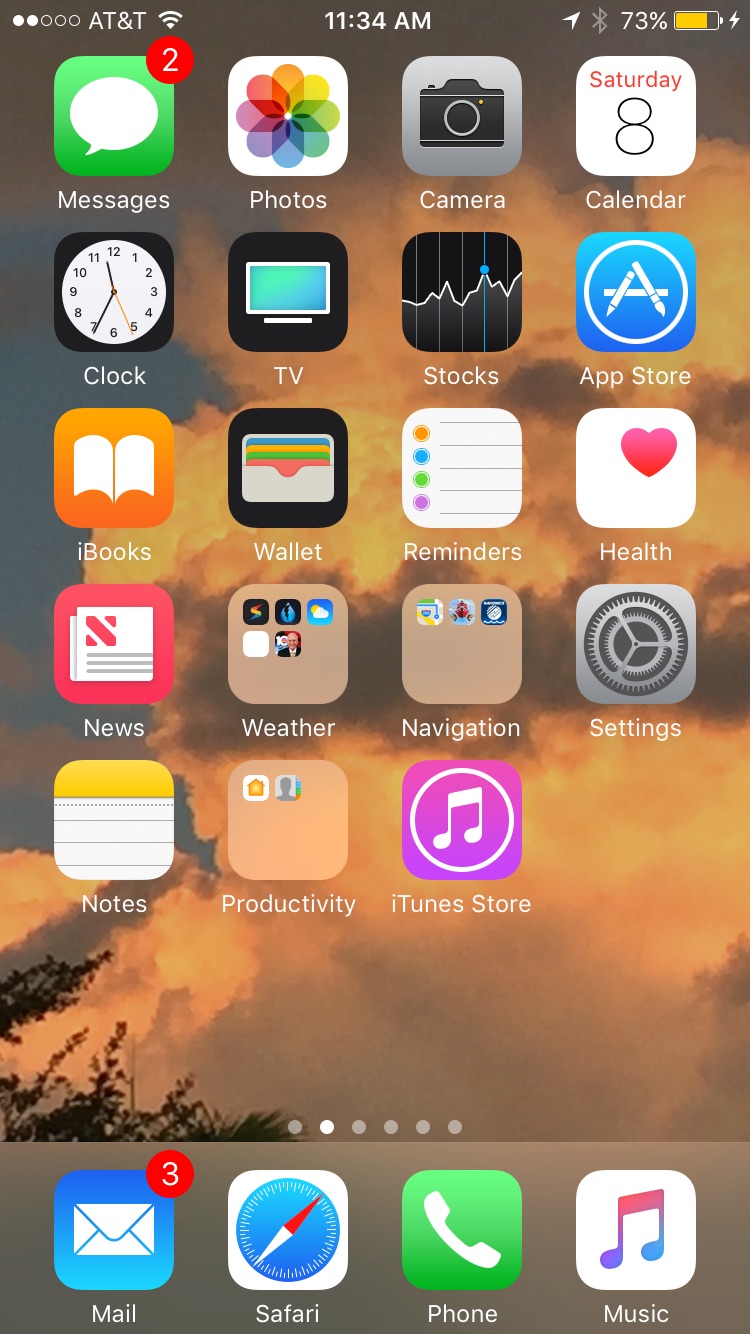Viewport: 750px width, 1334px height.
Task: Open the Productivity folder
Action: click(x=288, y=820)
